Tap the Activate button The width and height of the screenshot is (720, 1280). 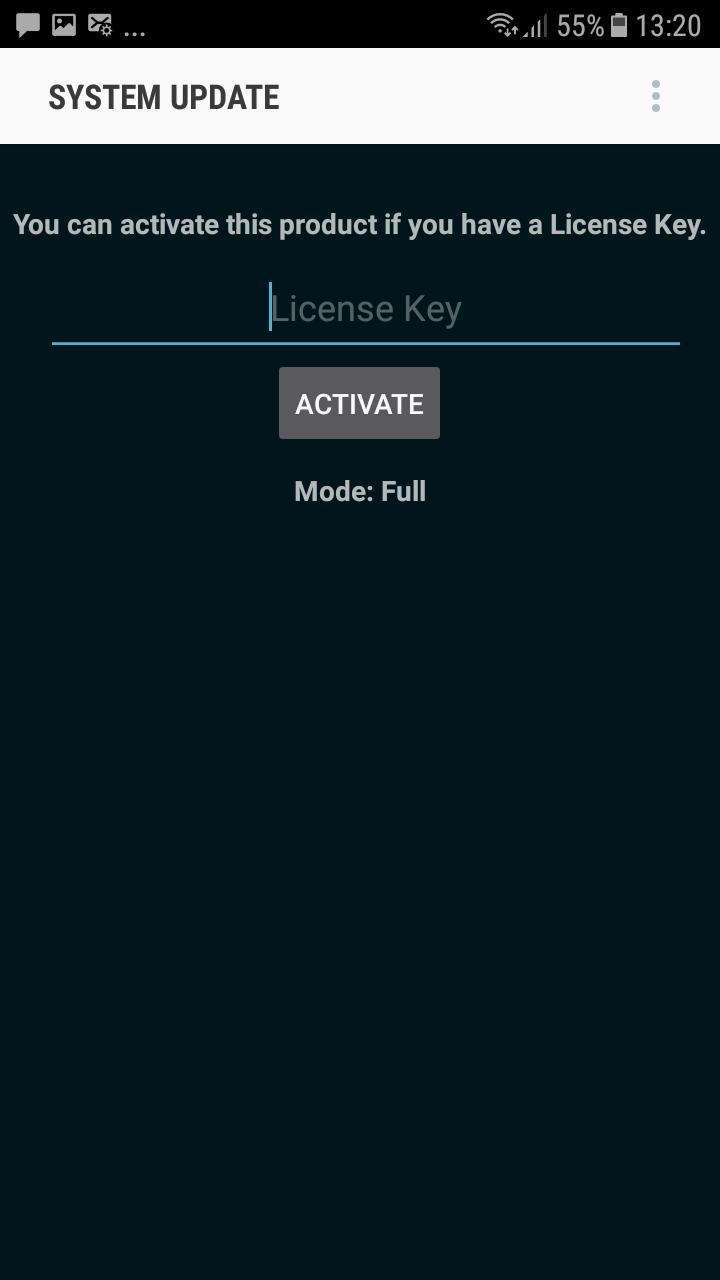coord(359,403)
